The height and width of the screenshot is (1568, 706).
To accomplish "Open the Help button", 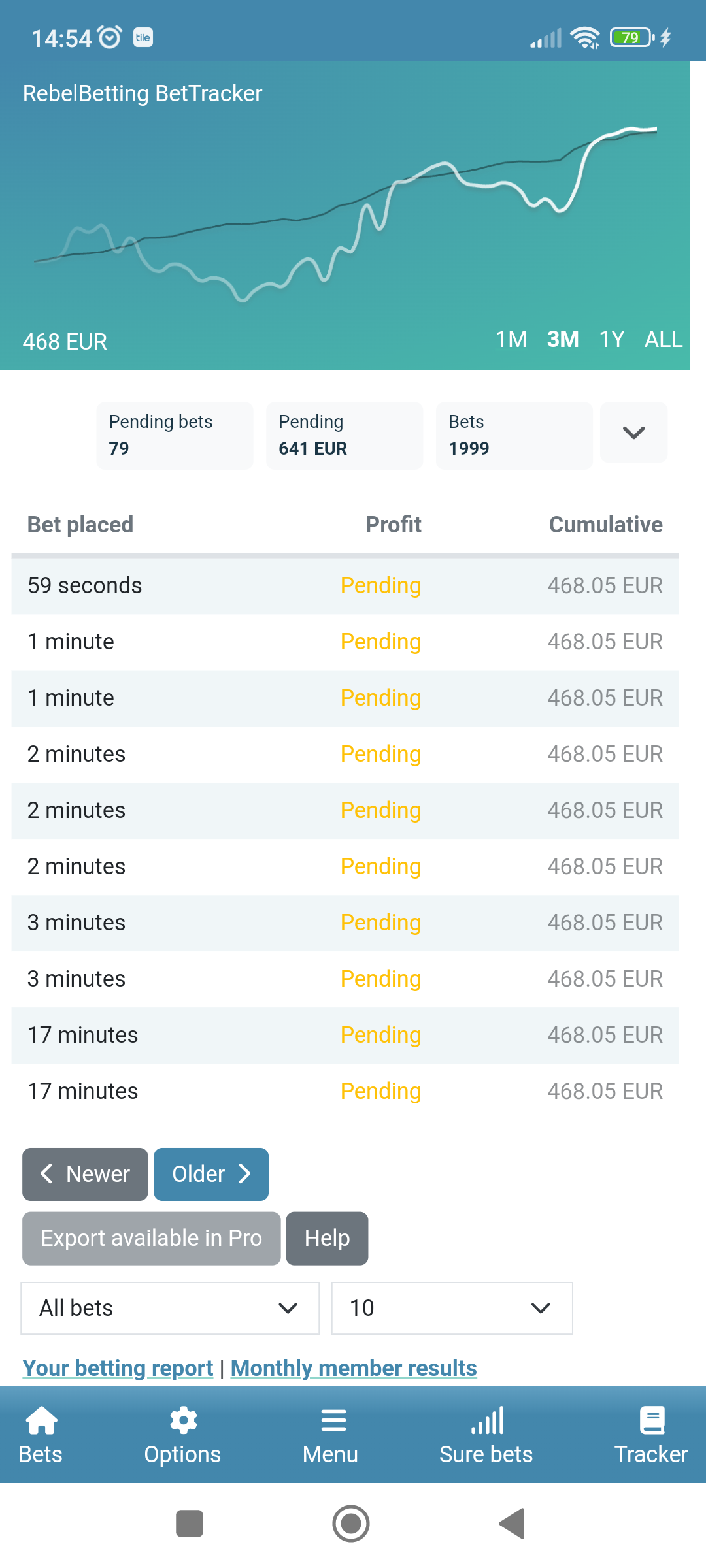I will click(x=327, y=1238).
